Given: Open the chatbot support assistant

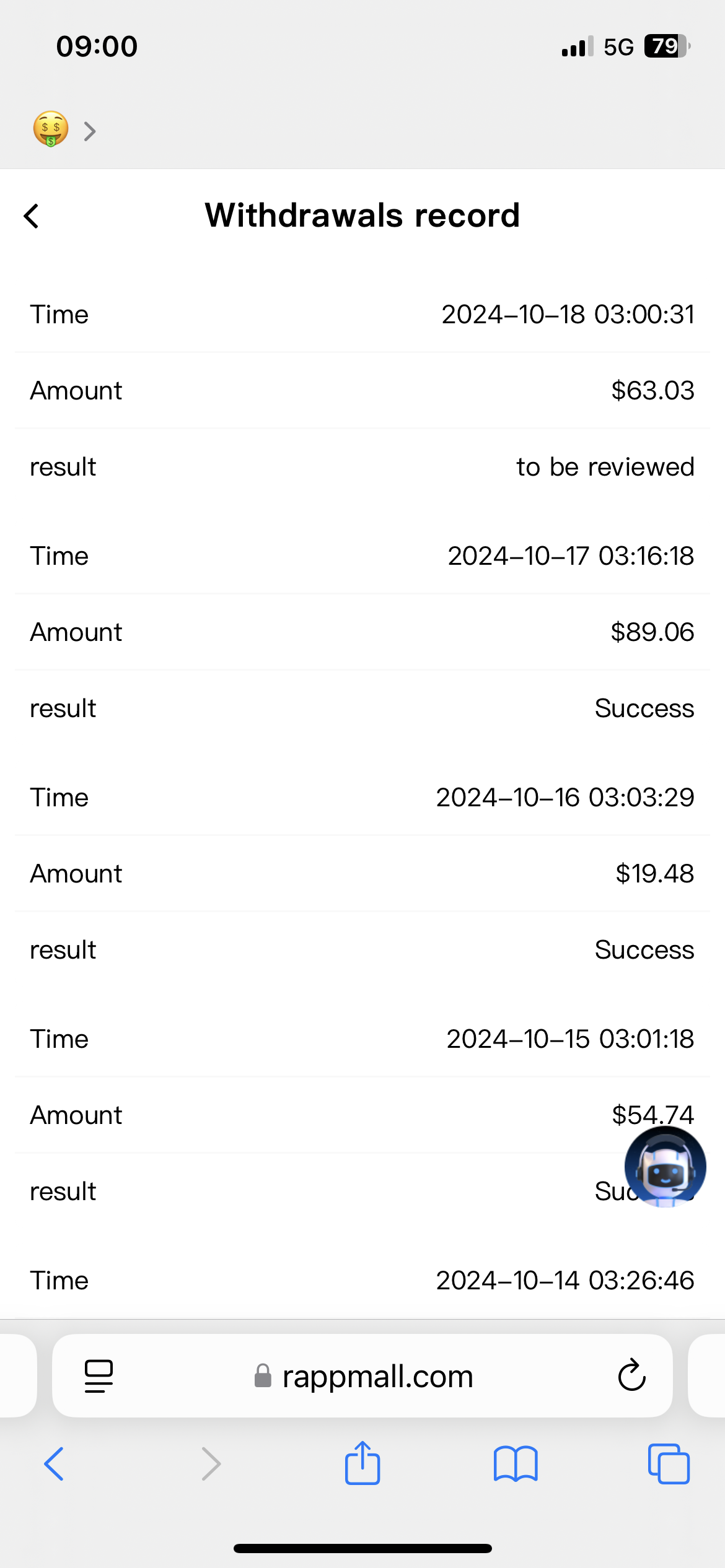Looking at the screenshot, I should pos(665,1167).
